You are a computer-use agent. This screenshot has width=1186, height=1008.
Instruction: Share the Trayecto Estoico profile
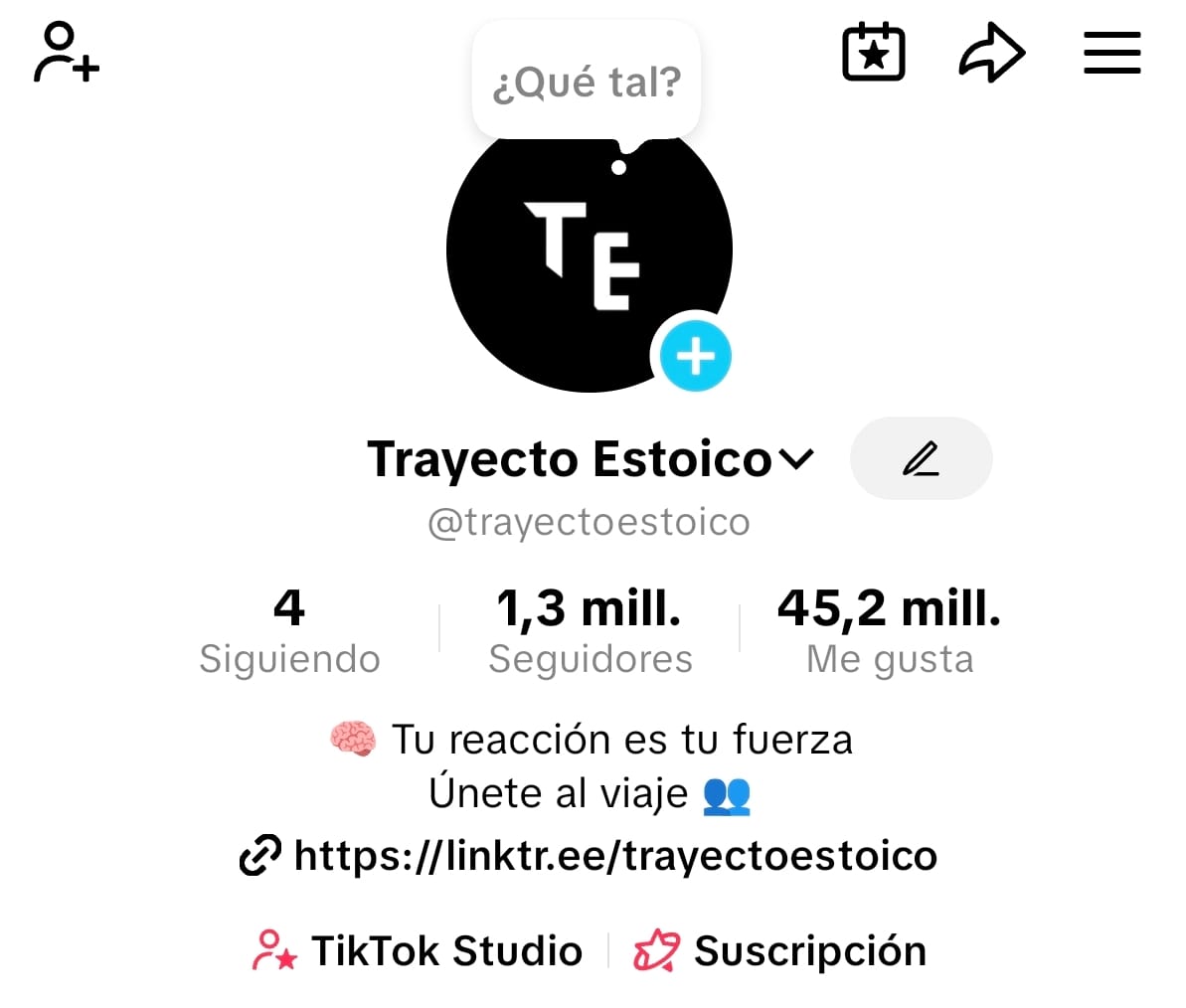[991, 53]
